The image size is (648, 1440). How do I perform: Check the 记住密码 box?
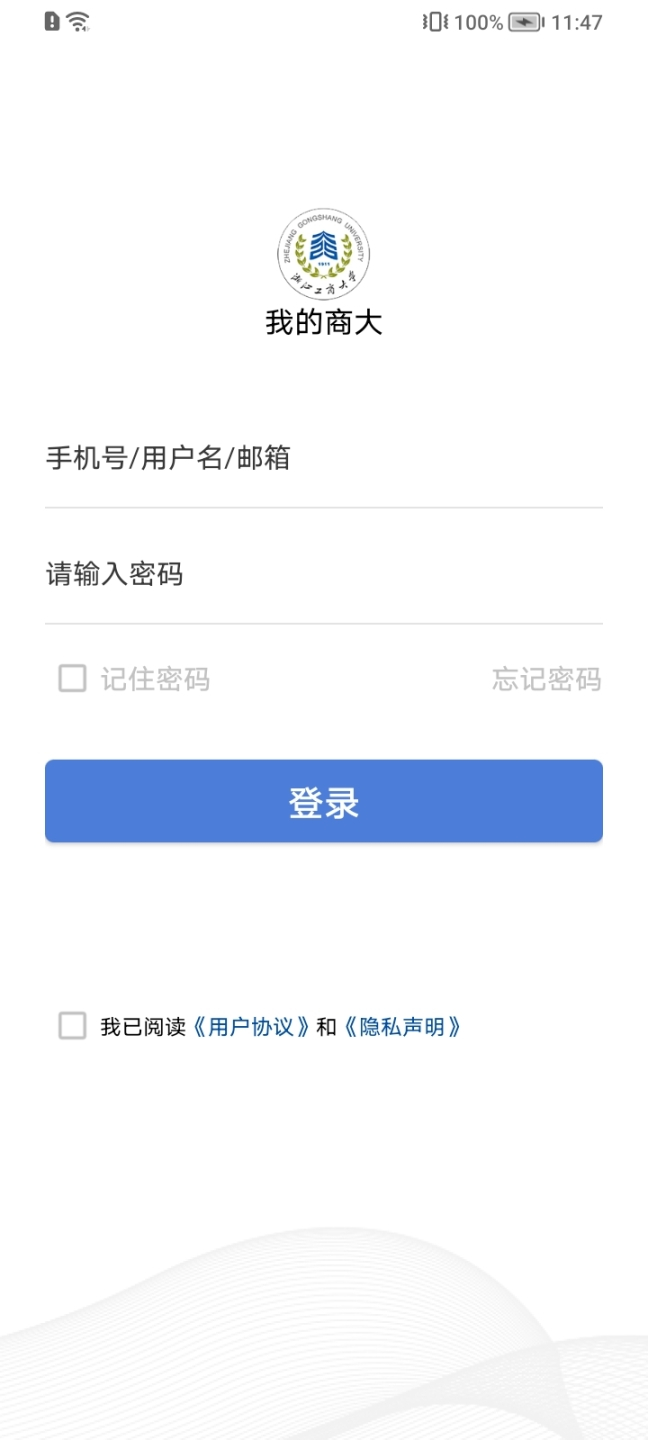(x=72, y=679)
